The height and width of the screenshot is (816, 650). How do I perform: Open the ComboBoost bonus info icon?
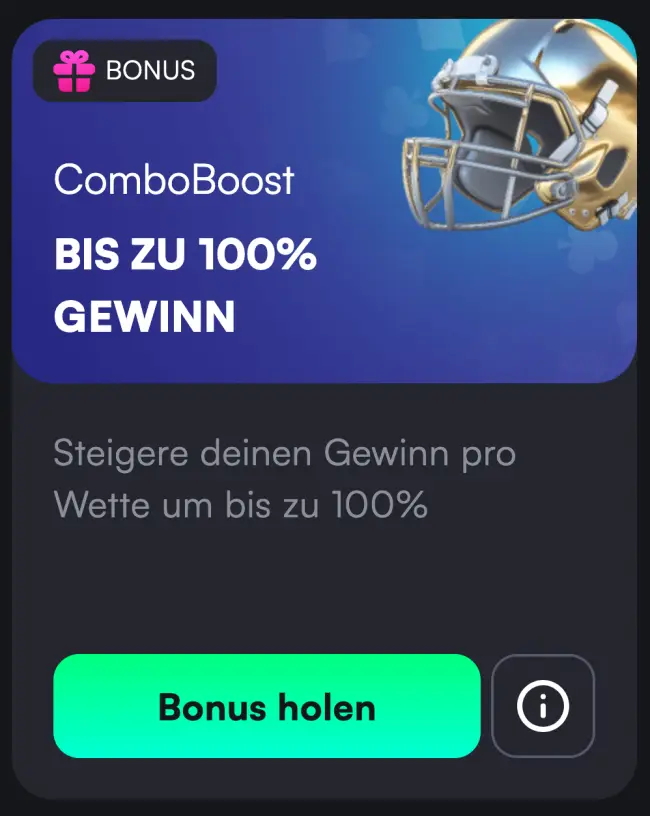coord(543,706)
